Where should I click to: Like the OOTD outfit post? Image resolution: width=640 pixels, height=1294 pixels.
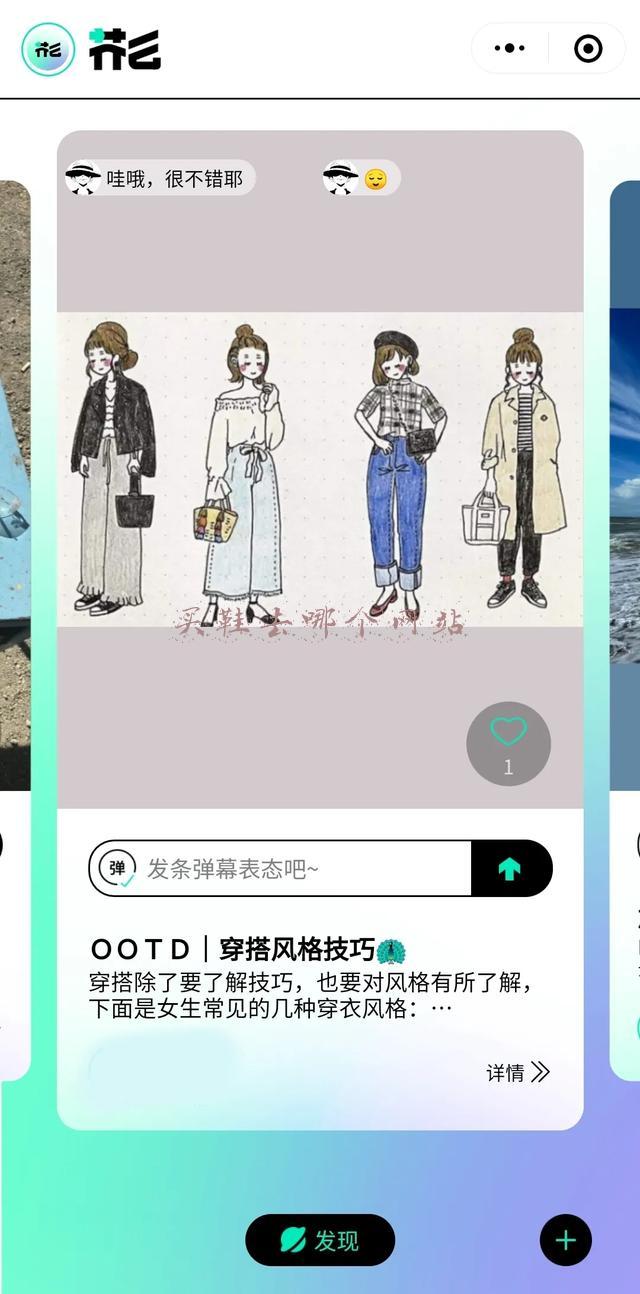pos(508,743)
